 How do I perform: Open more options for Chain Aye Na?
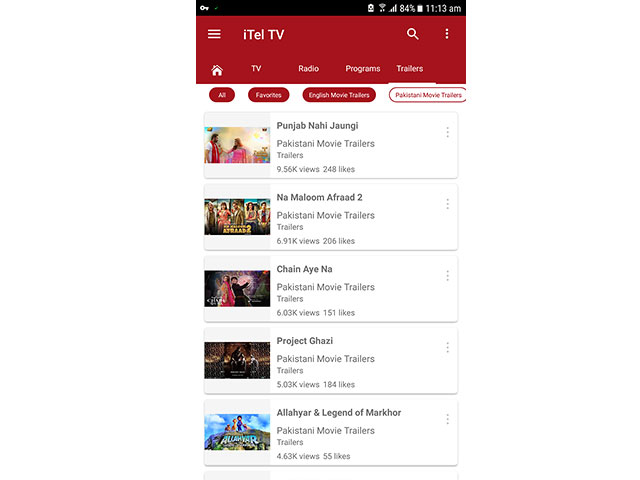(x=447, y=276)
